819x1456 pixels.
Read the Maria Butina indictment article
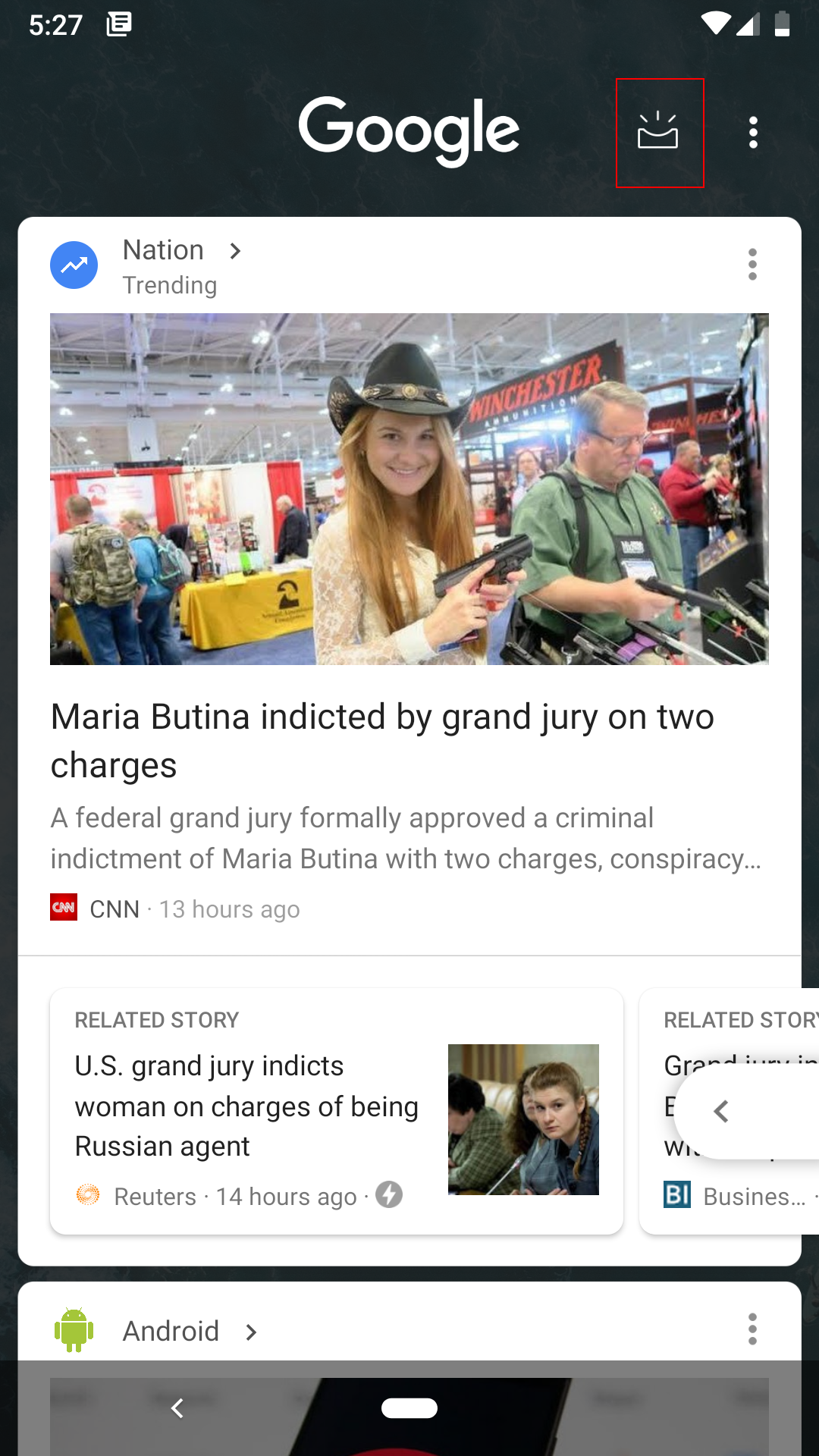click(382, 739)
